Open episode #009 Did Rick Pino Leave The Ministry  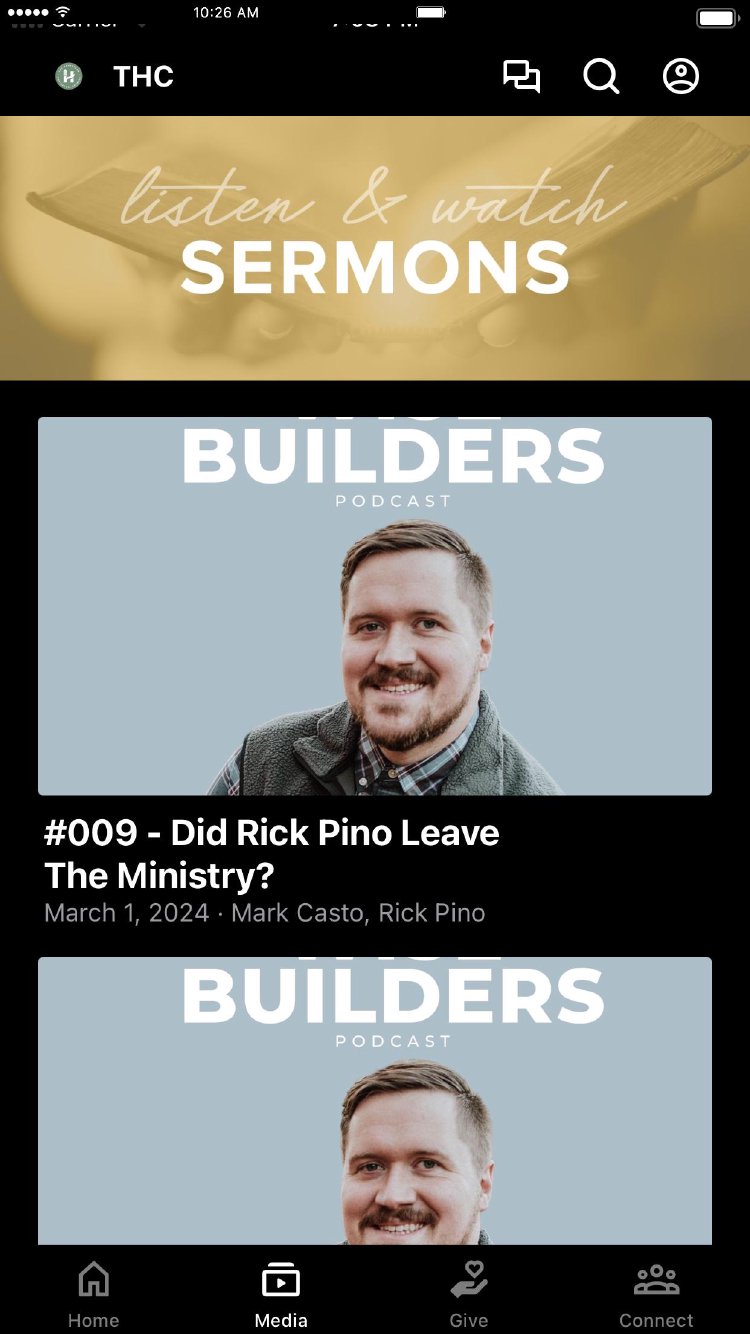(375, 606)
